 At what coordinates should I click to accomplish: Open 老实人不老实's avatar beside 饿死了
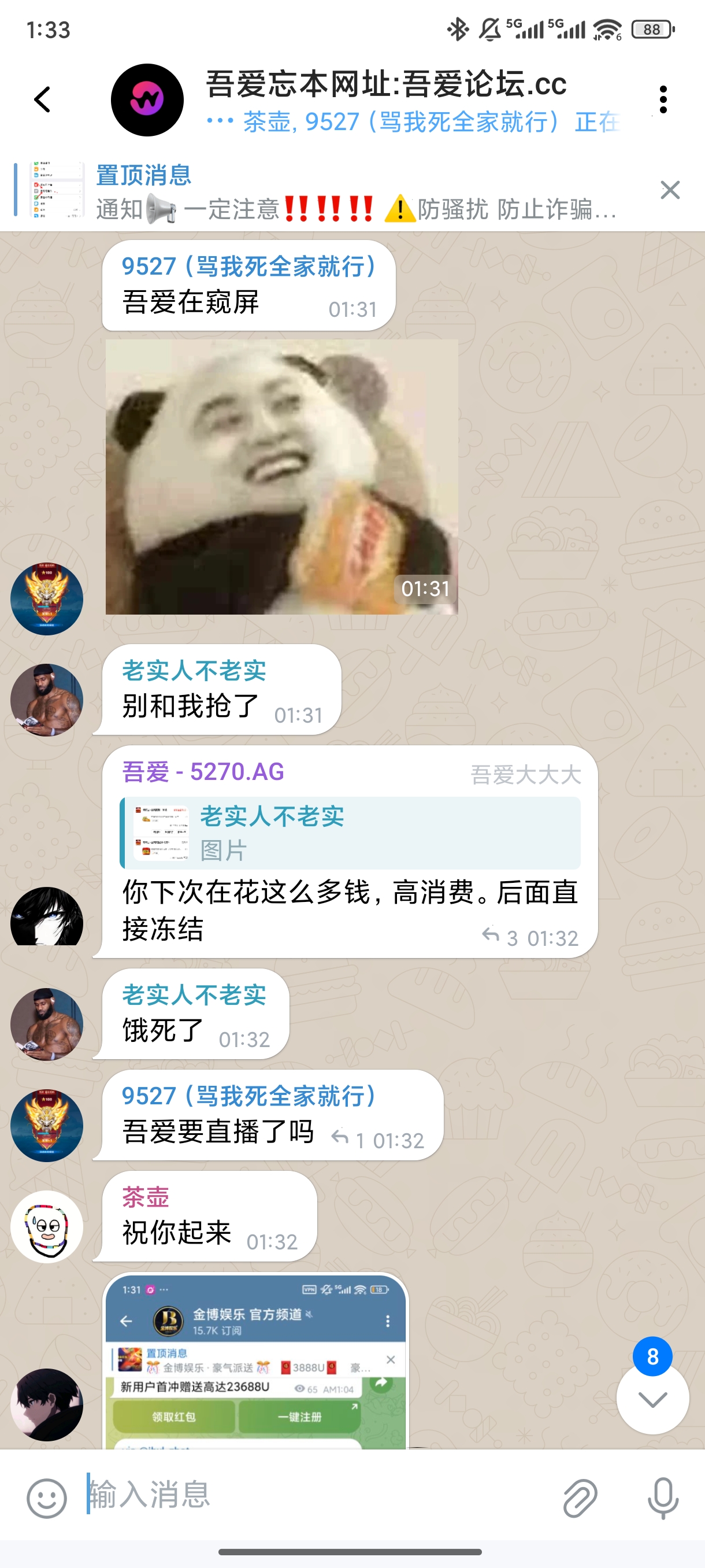(47, 1024)
